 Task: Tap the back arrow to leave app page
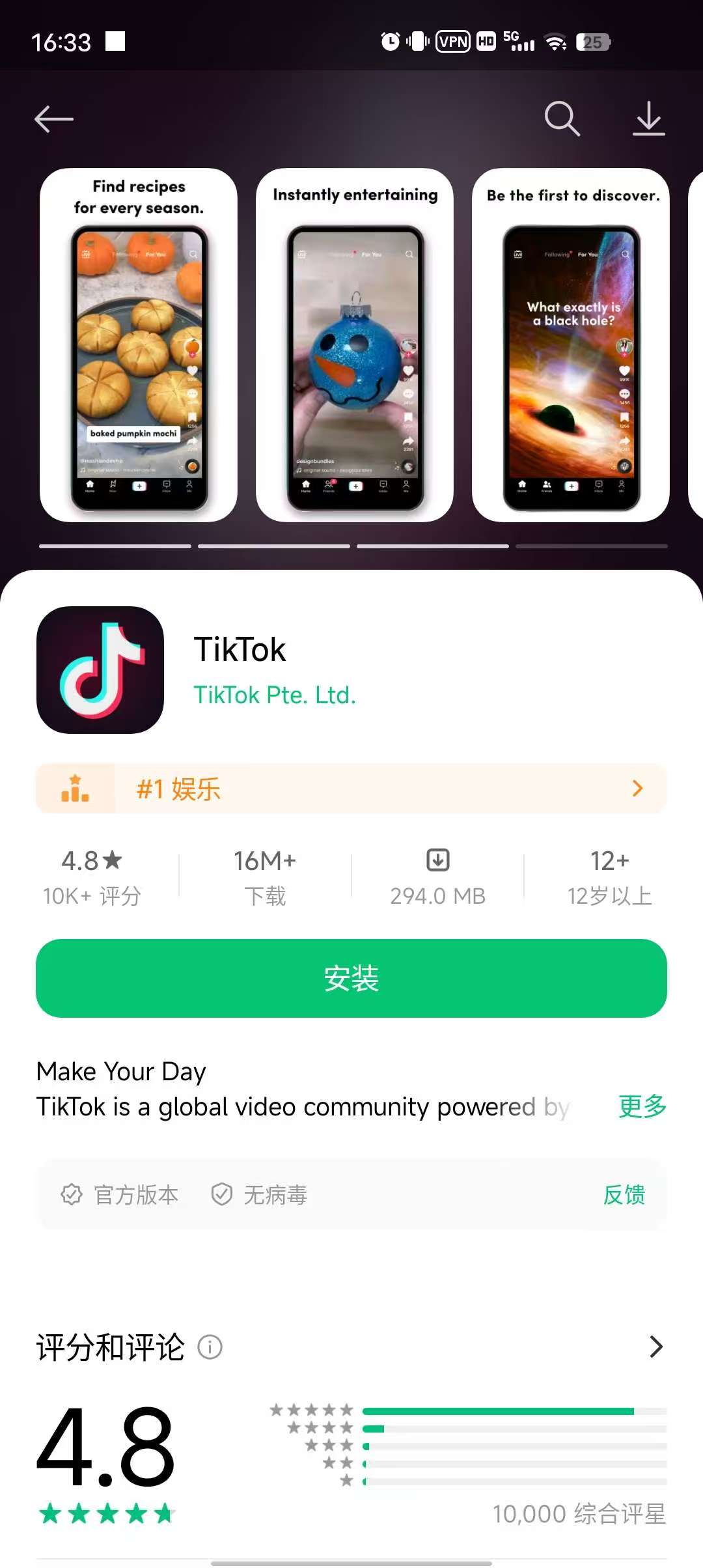coord(55,119)
